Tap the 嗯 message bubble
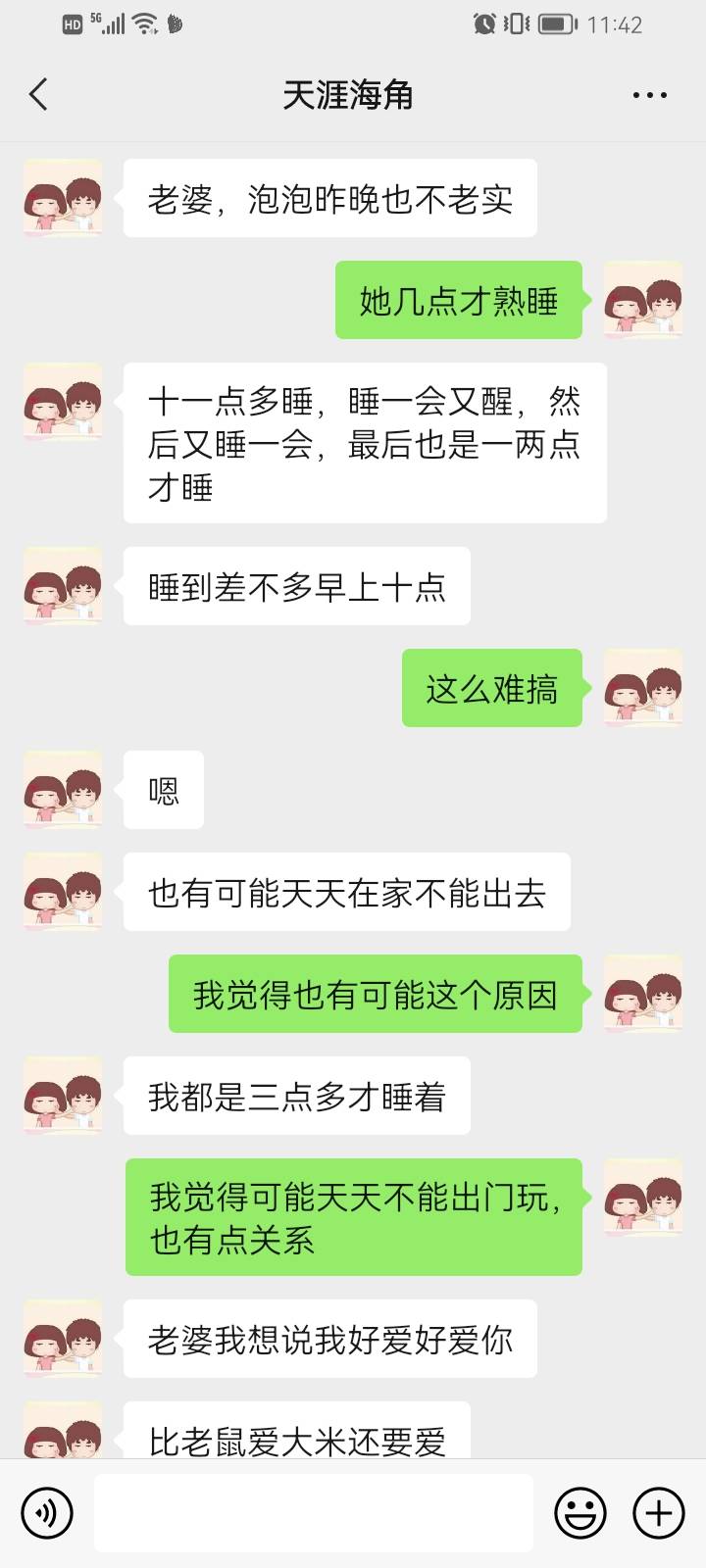 (x=163, y=791)
